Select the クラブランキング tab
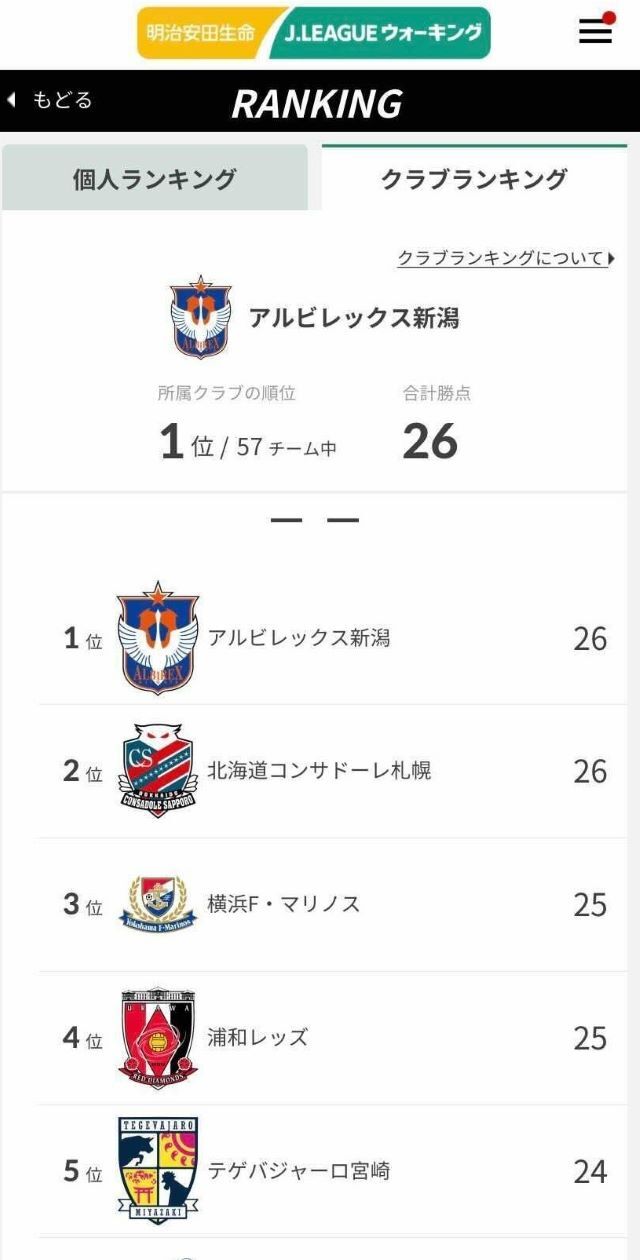This screenshot has height=1260, width=640. (474, 179)
